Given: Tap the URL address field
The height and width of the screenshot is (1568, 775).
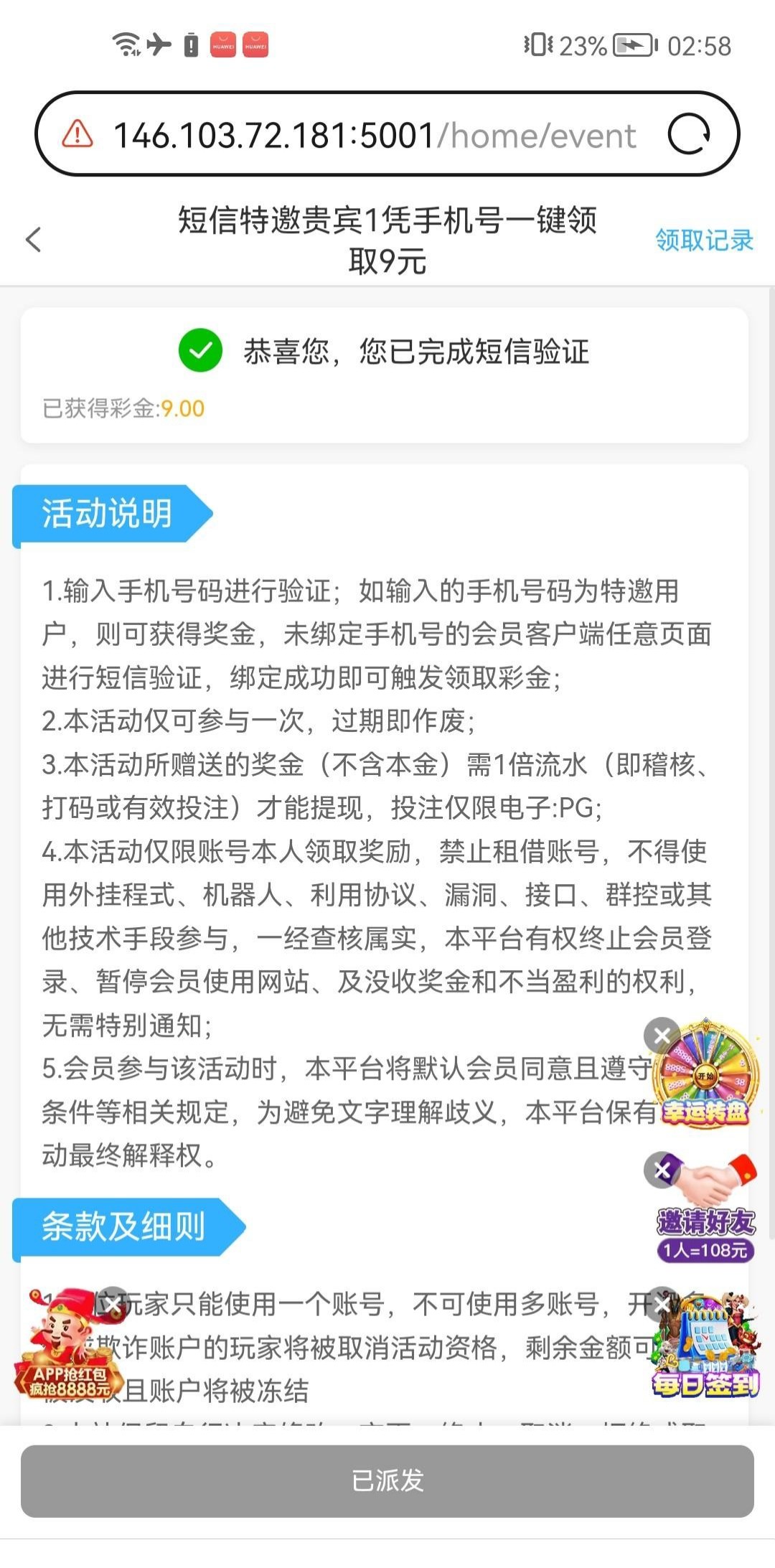Looking at the screenshot, I should (373, 135).
